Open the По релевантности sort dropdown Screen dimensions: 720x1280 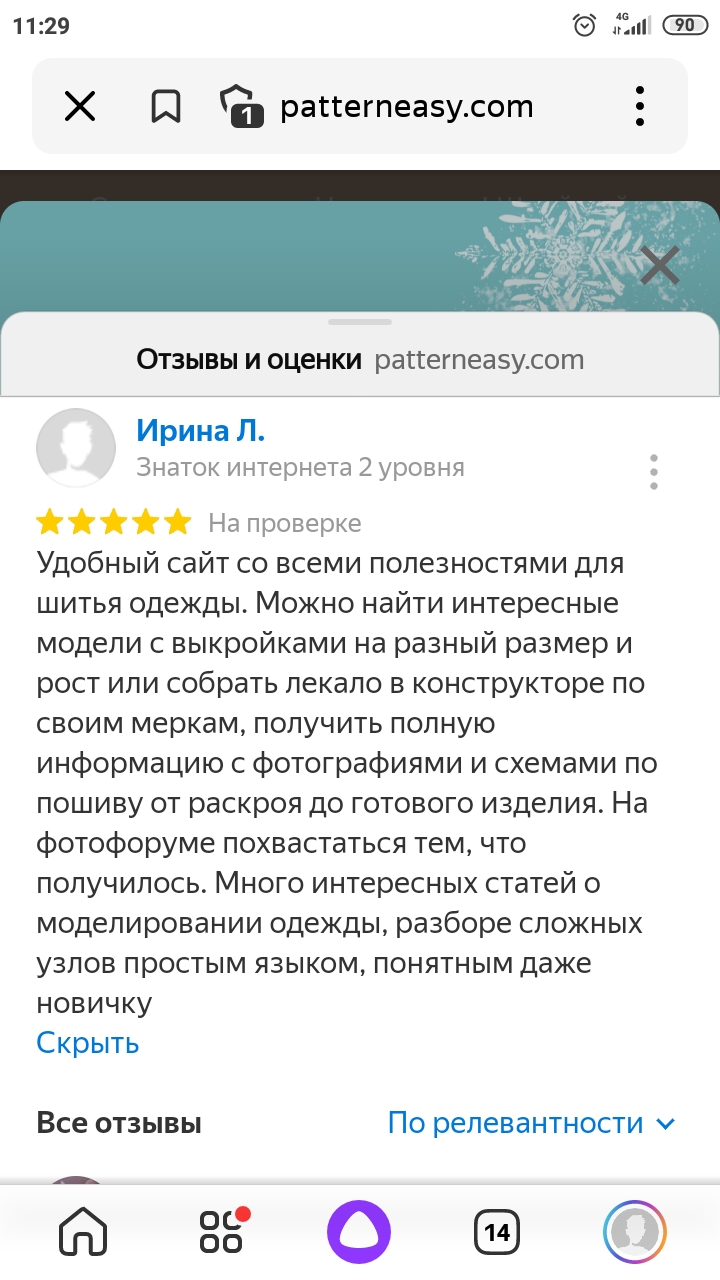point(531,1123)
